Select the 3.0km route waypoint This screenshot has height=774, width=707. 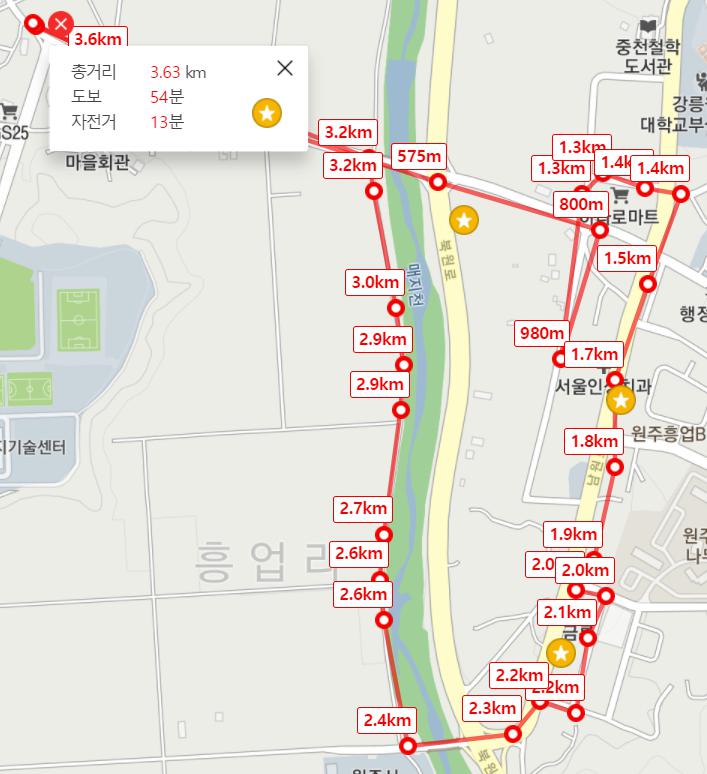(395, 308)
